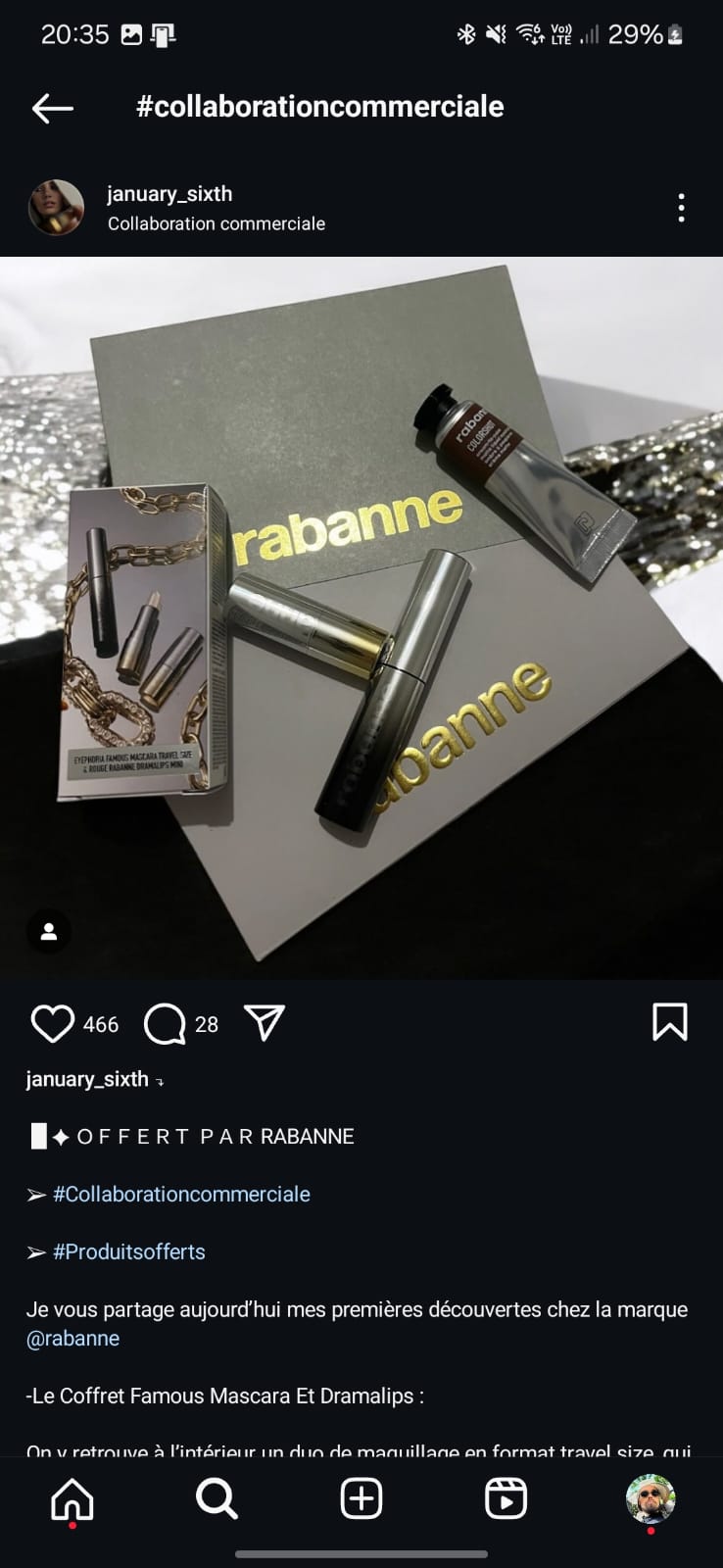The image size is (723, 1568).
Task: Create a new post with the plus tab
Action: tap(361, 1499)
